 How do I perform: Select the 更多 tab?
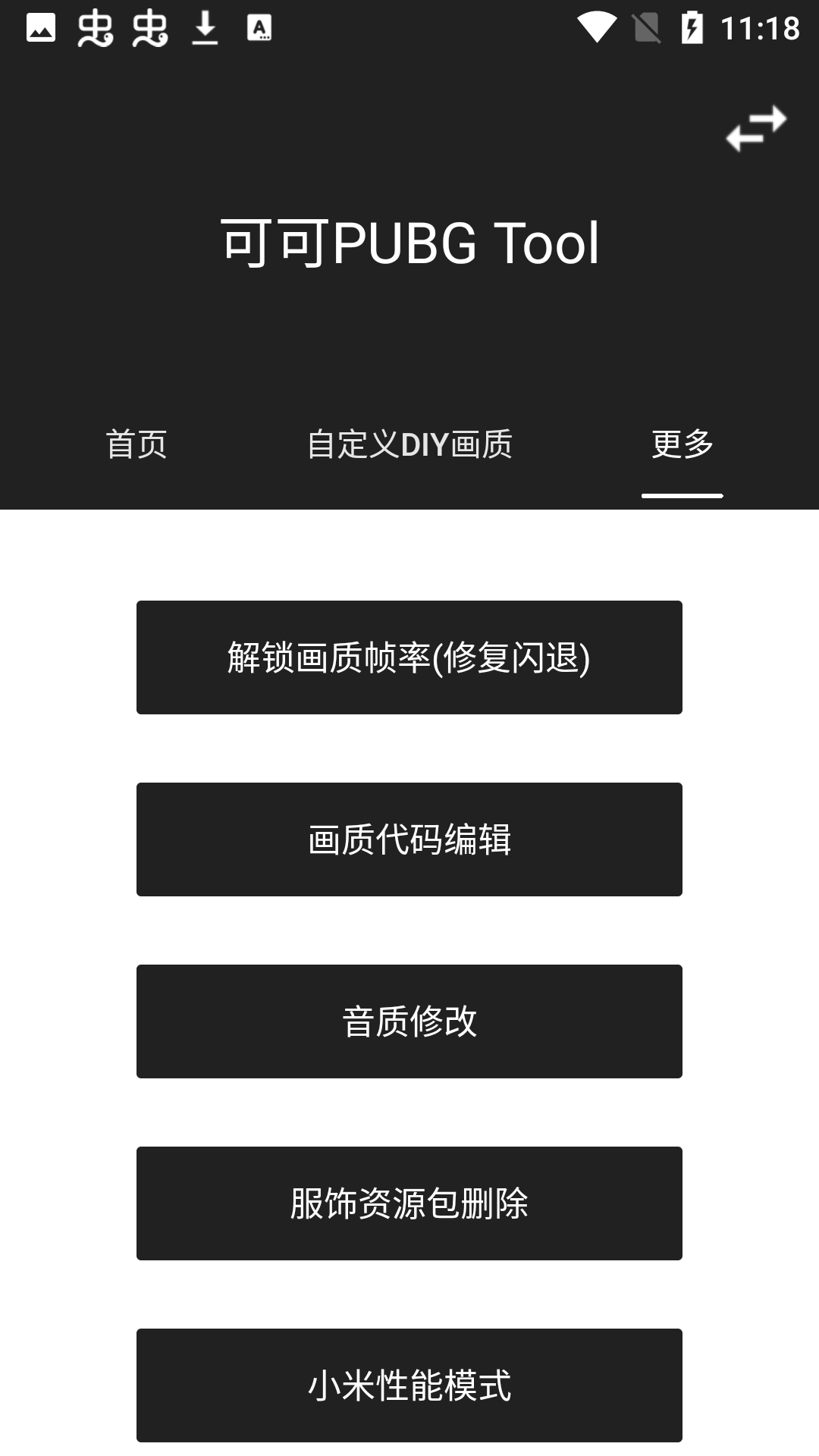tap(682, 444)
